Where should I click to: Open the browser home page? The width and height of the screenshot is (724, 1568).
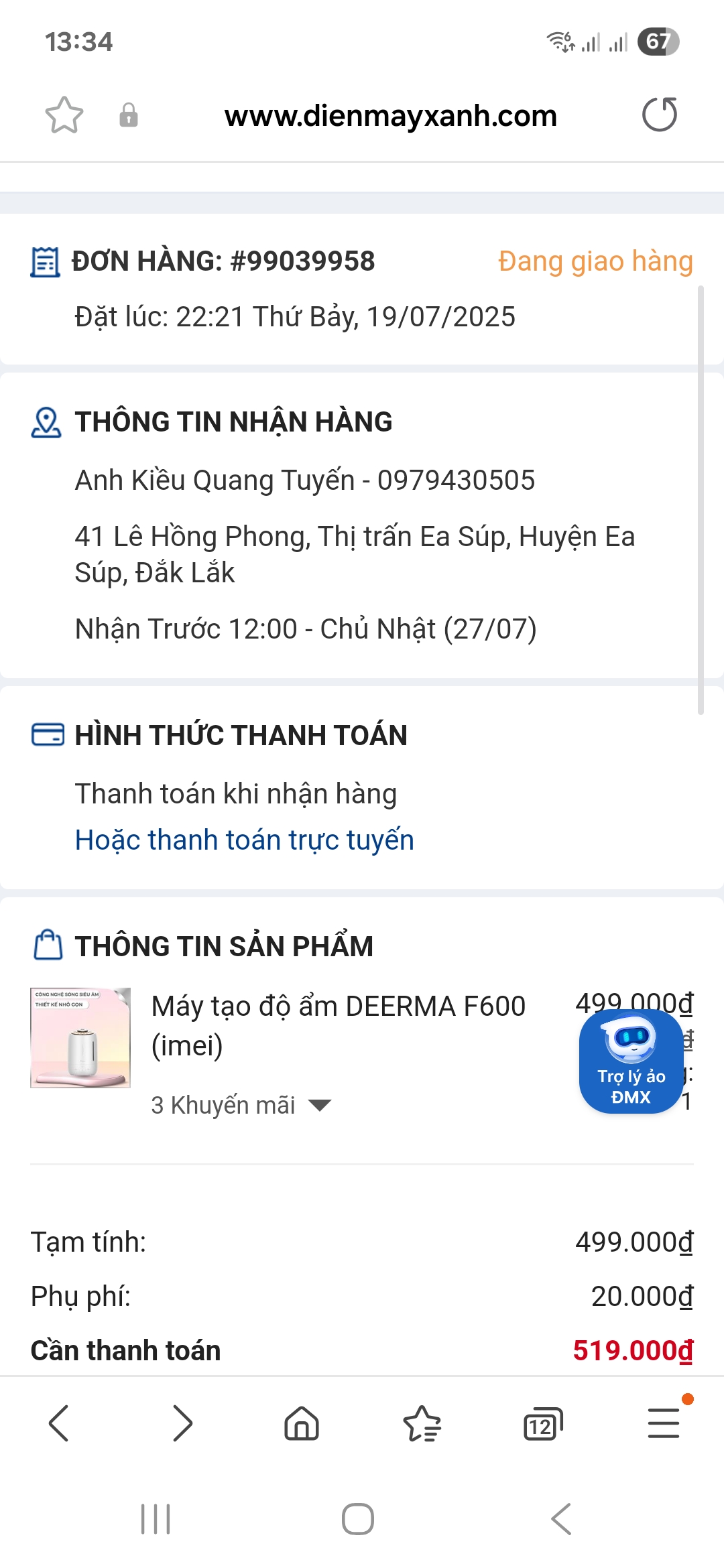coord(302,1423)
